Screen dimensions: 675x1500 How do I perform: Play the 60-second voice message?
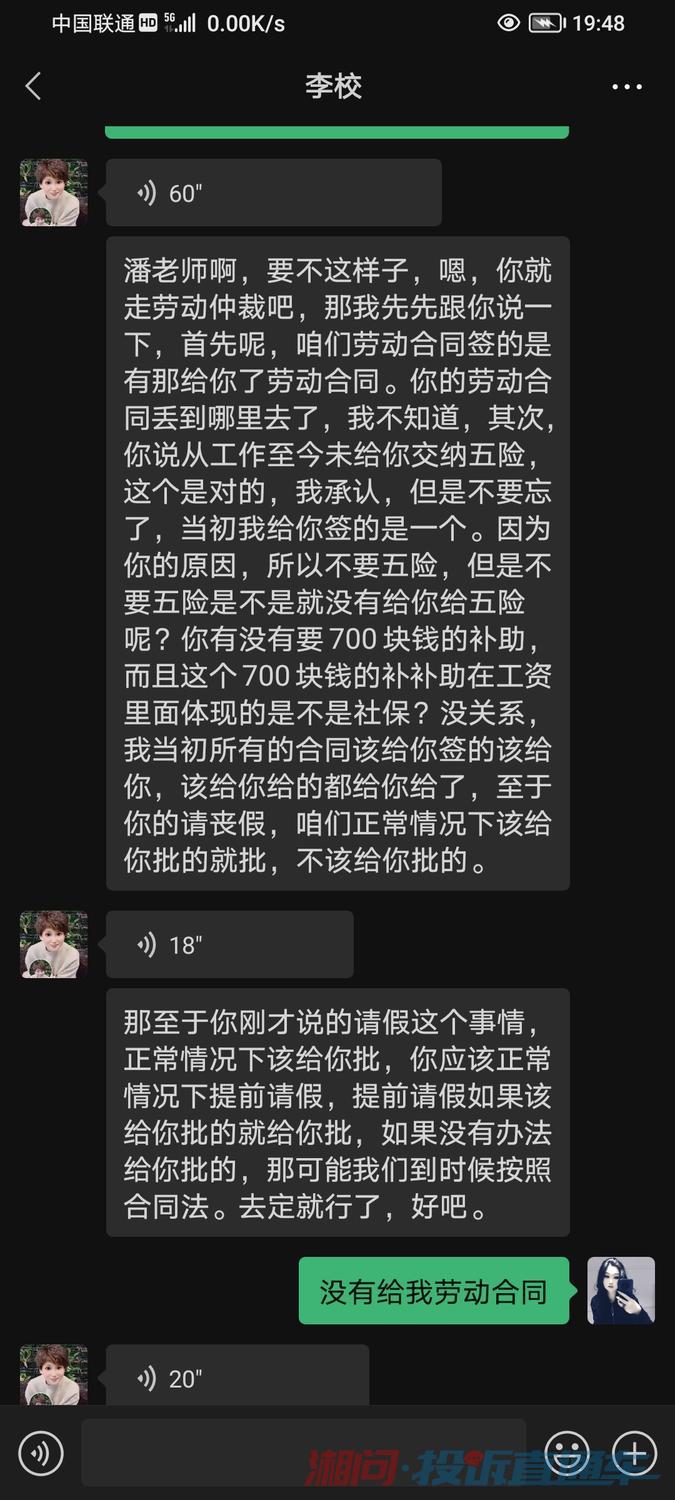(273, 193)
